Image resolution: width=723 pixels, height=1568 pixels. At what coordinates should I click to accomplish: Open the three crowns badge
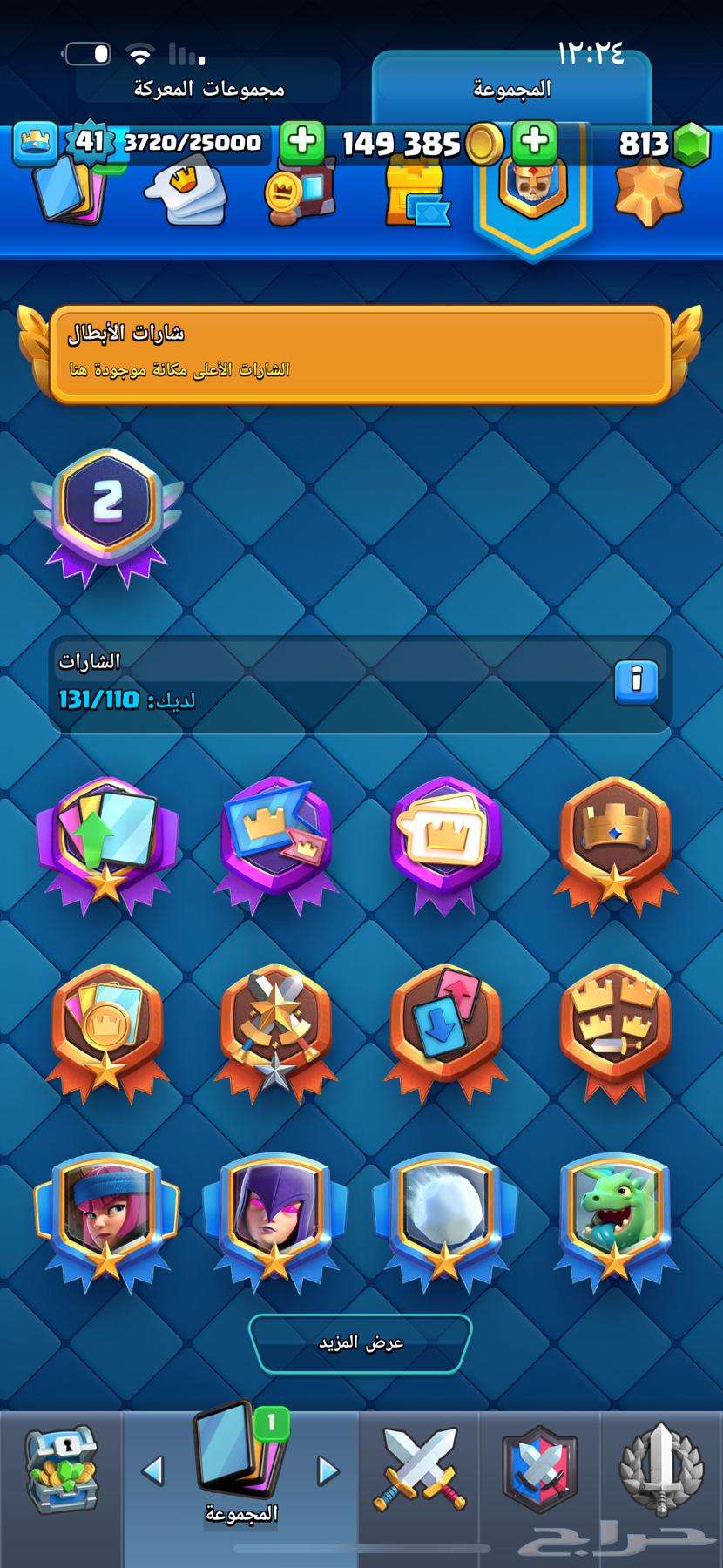(614, 1024)
